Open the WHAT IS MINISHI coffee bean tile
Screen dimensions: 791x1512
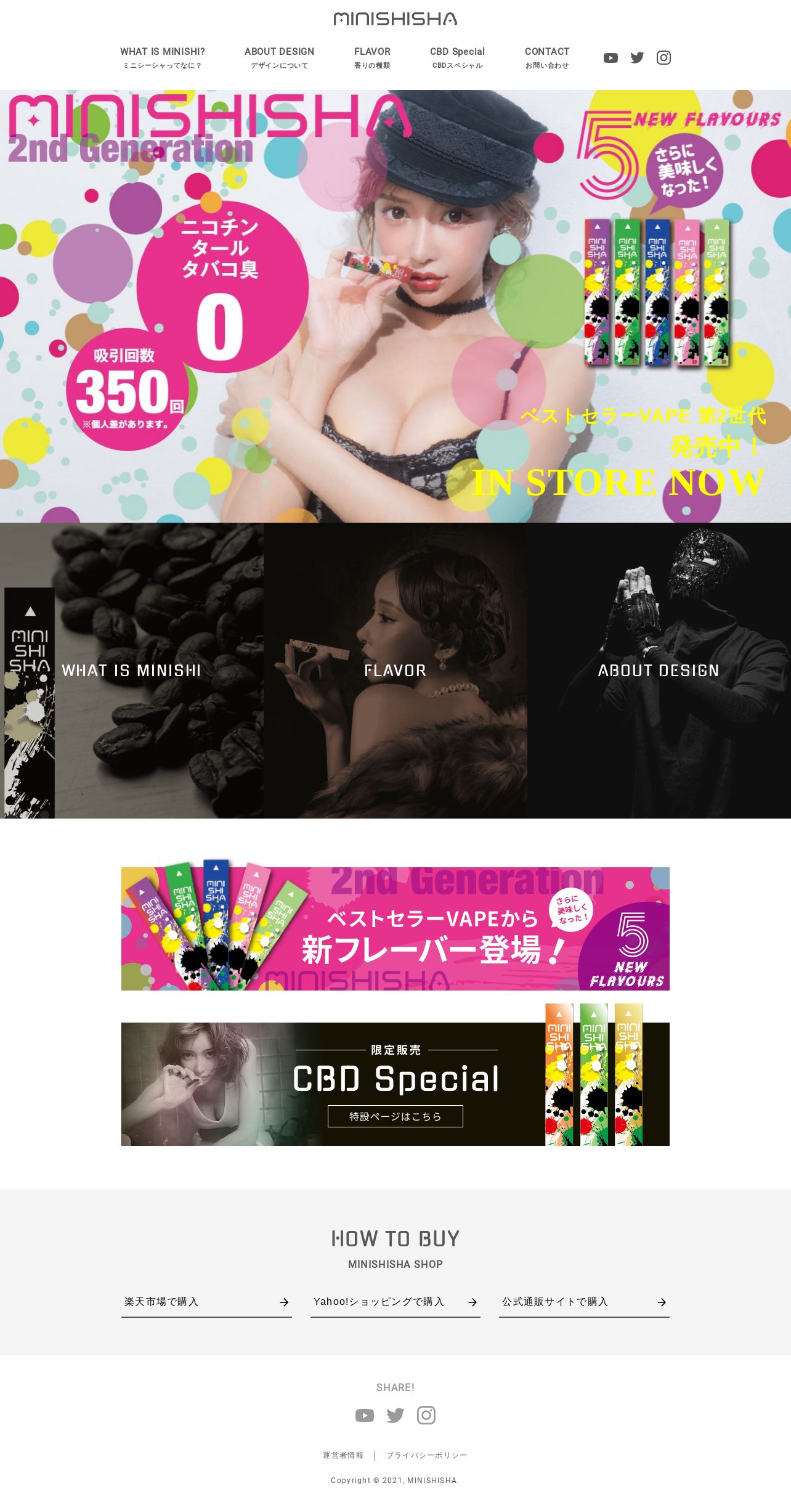coord(132,671)
